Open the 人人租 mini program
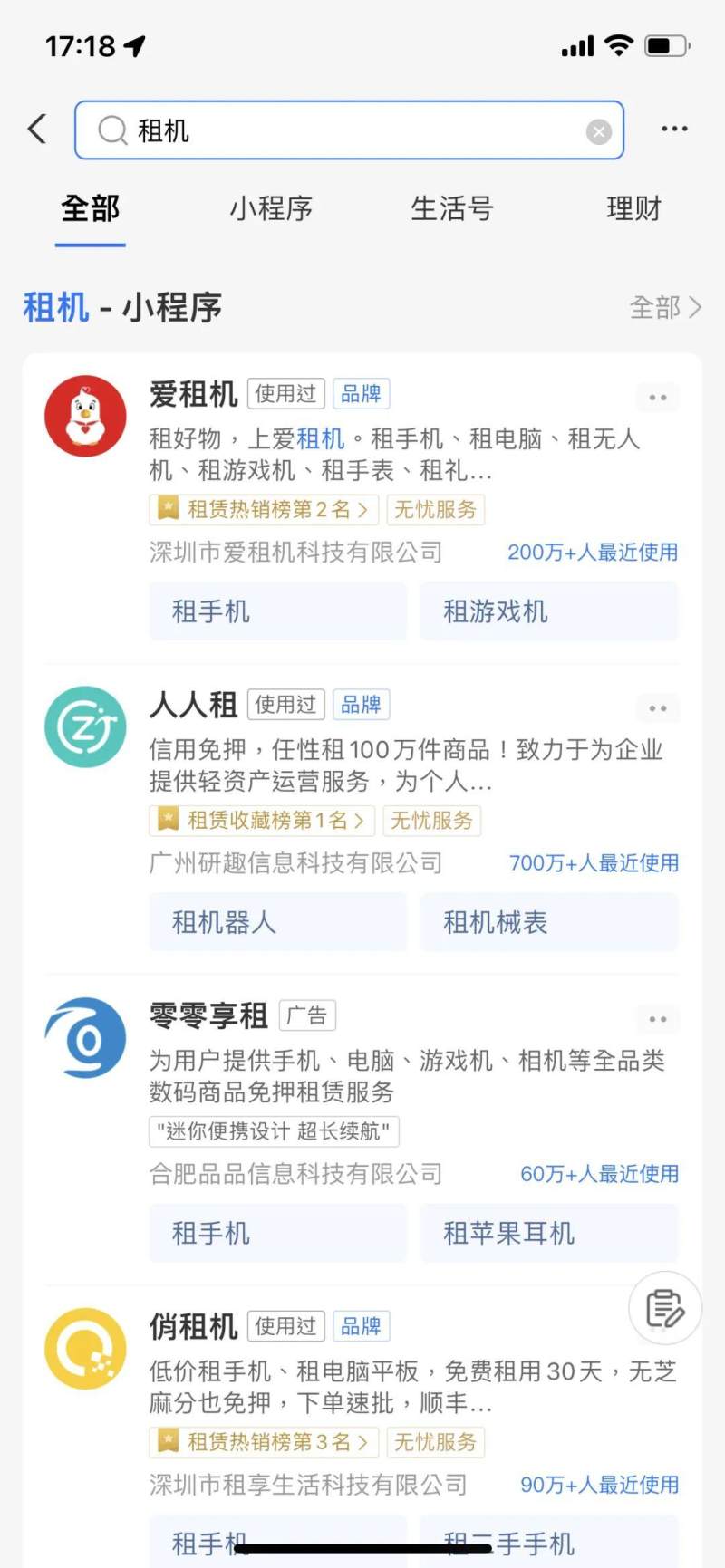The image size is (725, 1568). tap(193, 705)
